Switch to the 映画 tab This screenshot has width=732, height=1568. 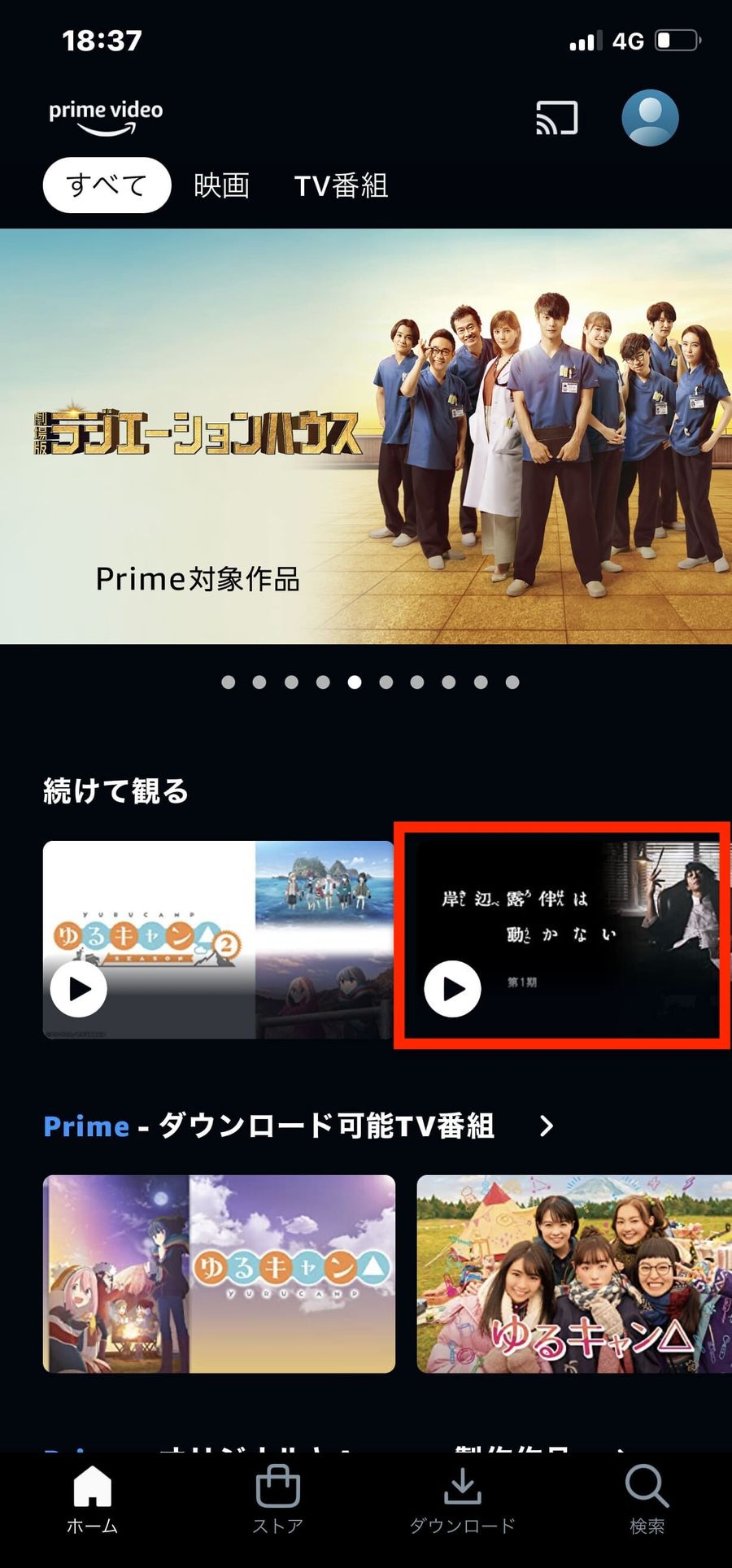(x=221, y=185)
